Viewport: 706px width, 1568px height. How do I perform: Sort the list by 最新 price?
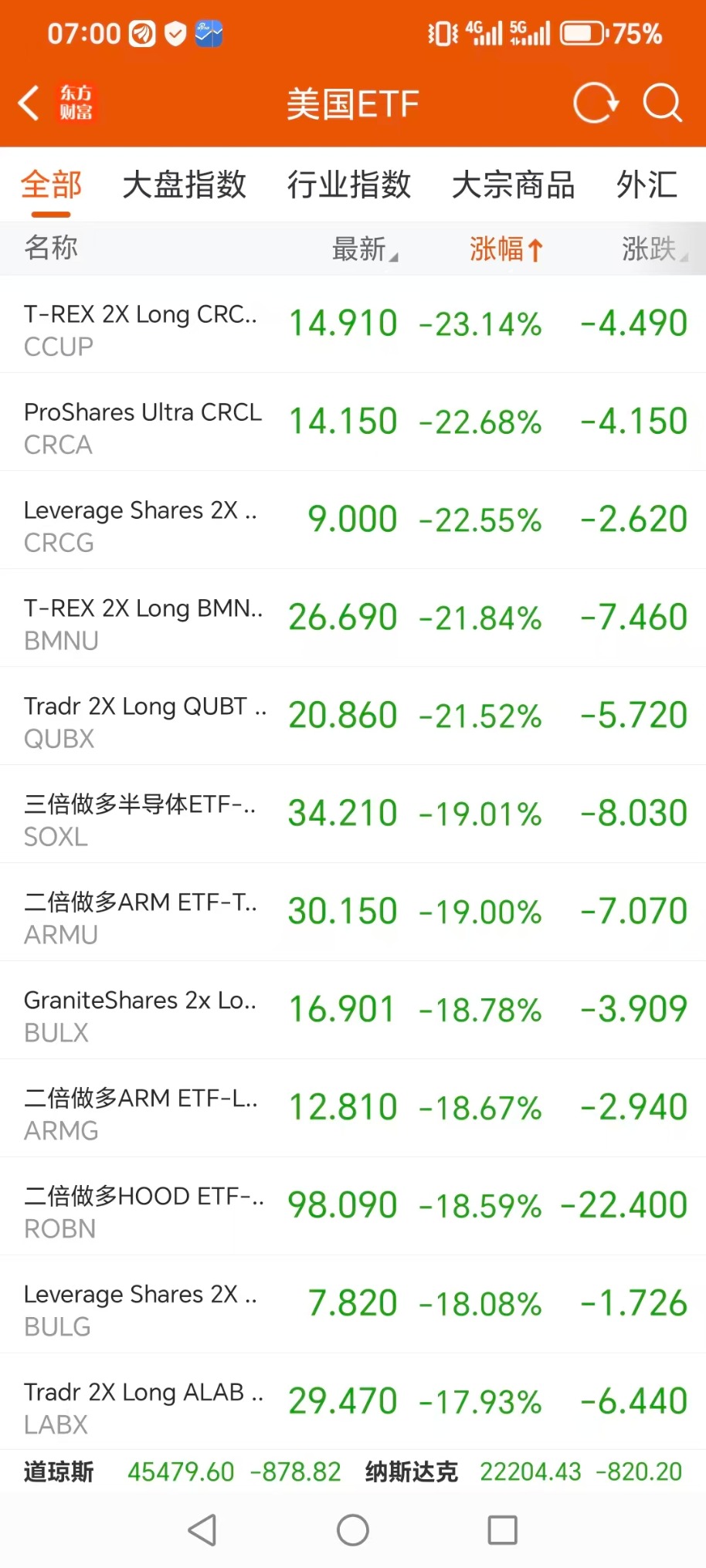363,249
